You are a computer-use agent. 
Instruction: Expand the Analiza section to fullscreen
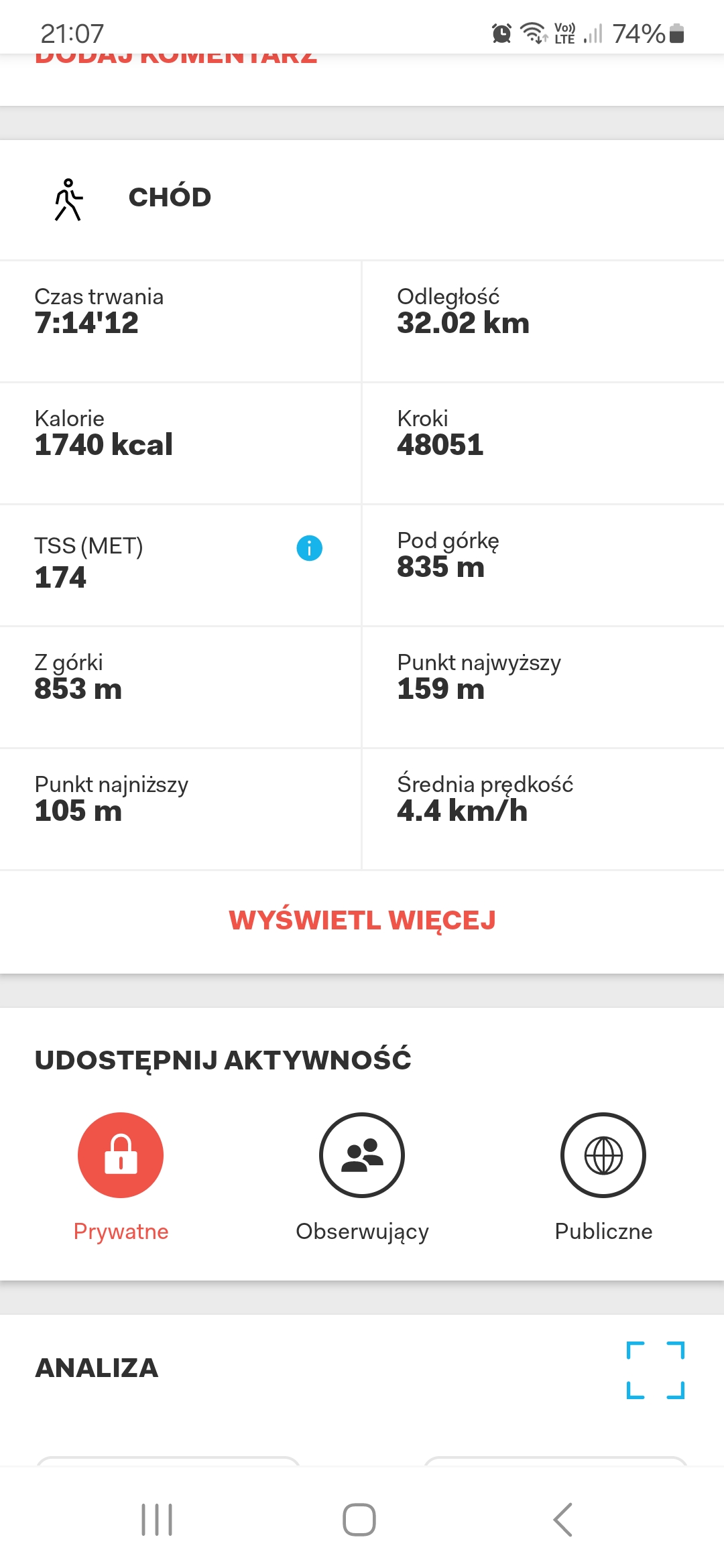pos(655,1370)
